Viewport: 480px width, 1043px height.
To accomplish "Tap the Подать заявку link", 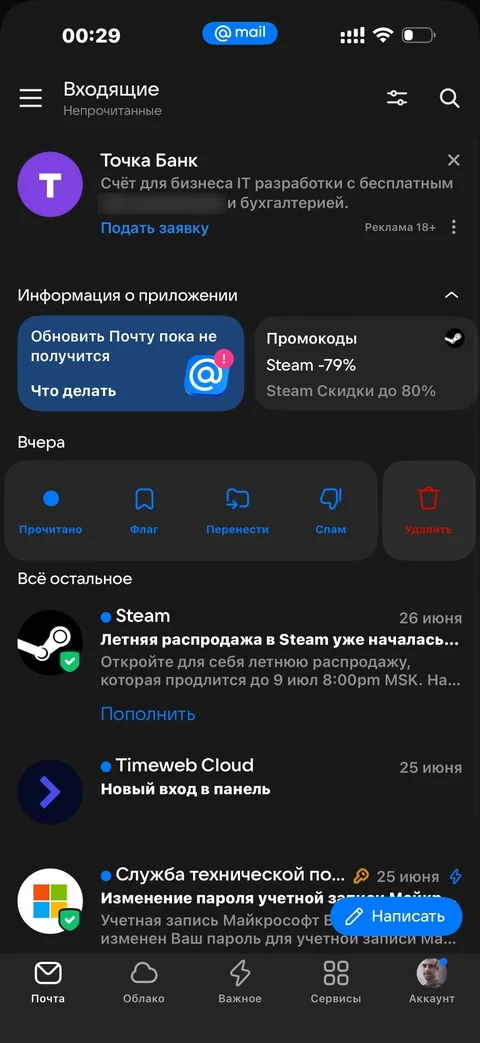I will coord(155,228).
